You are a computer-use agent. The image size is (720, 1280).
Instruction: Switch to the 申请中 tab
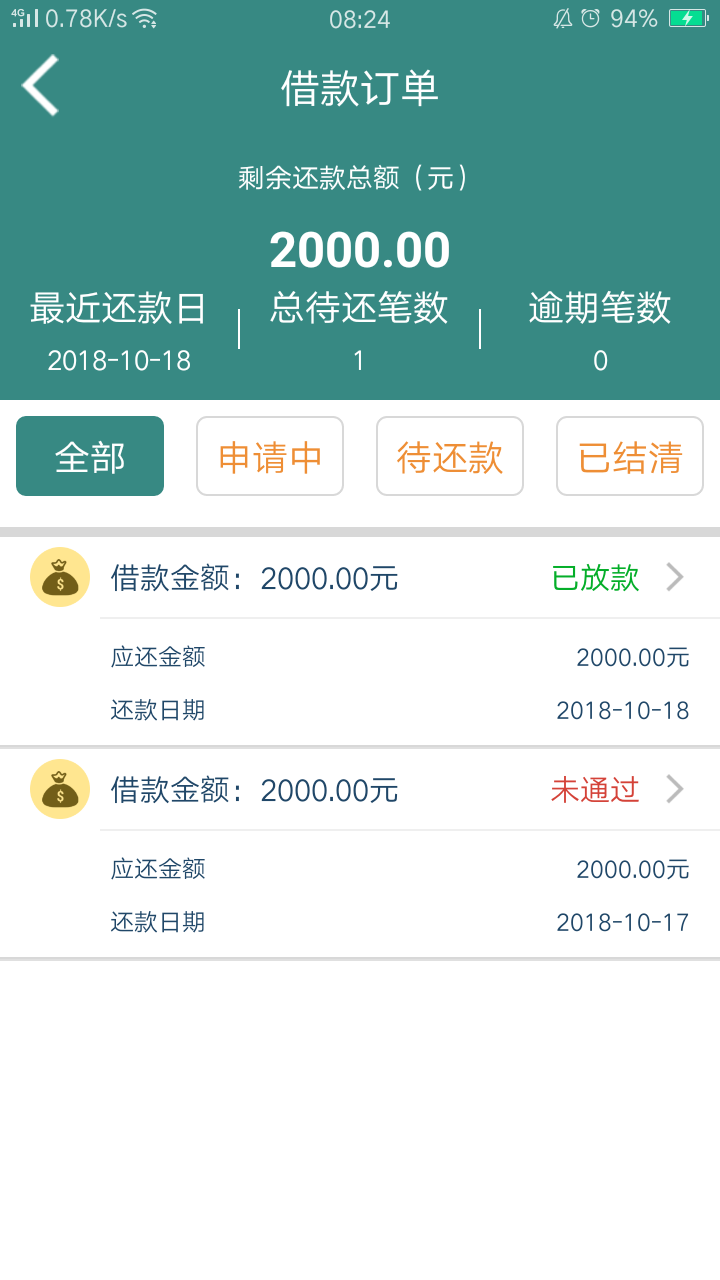point(270,456)
